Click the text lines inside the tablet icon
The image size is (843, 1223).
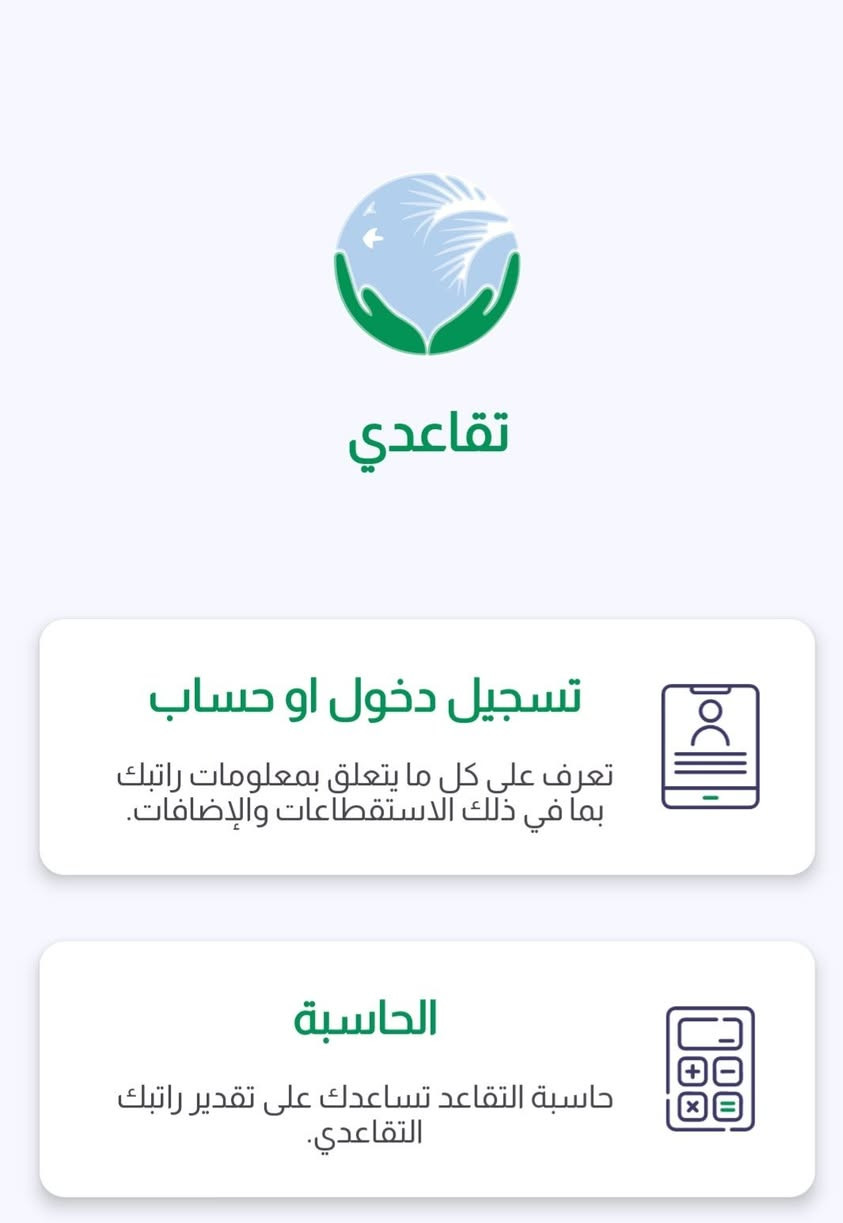710,762
